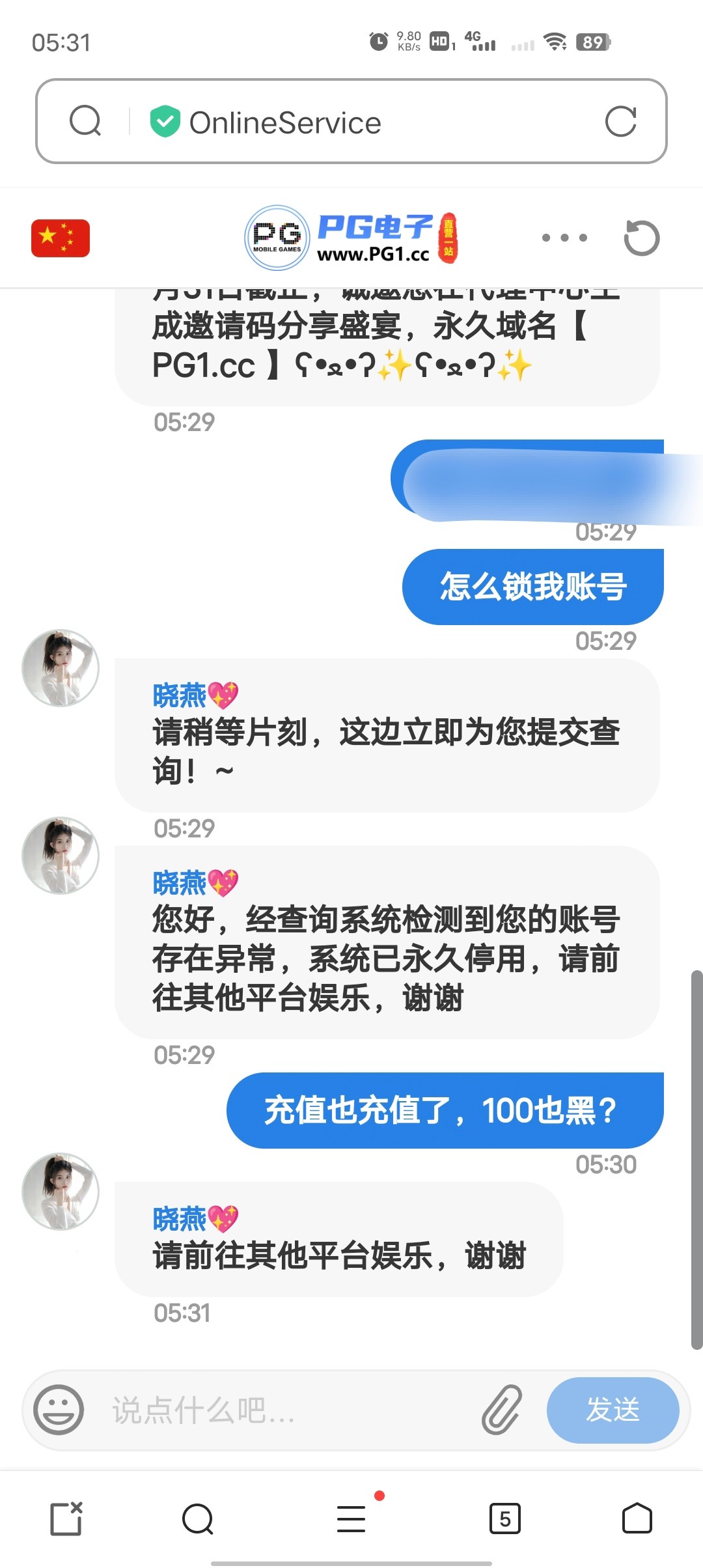Tap the 发送 send button
The width and height of the screenshot is (703, 1568).
tap(613, 1410)
